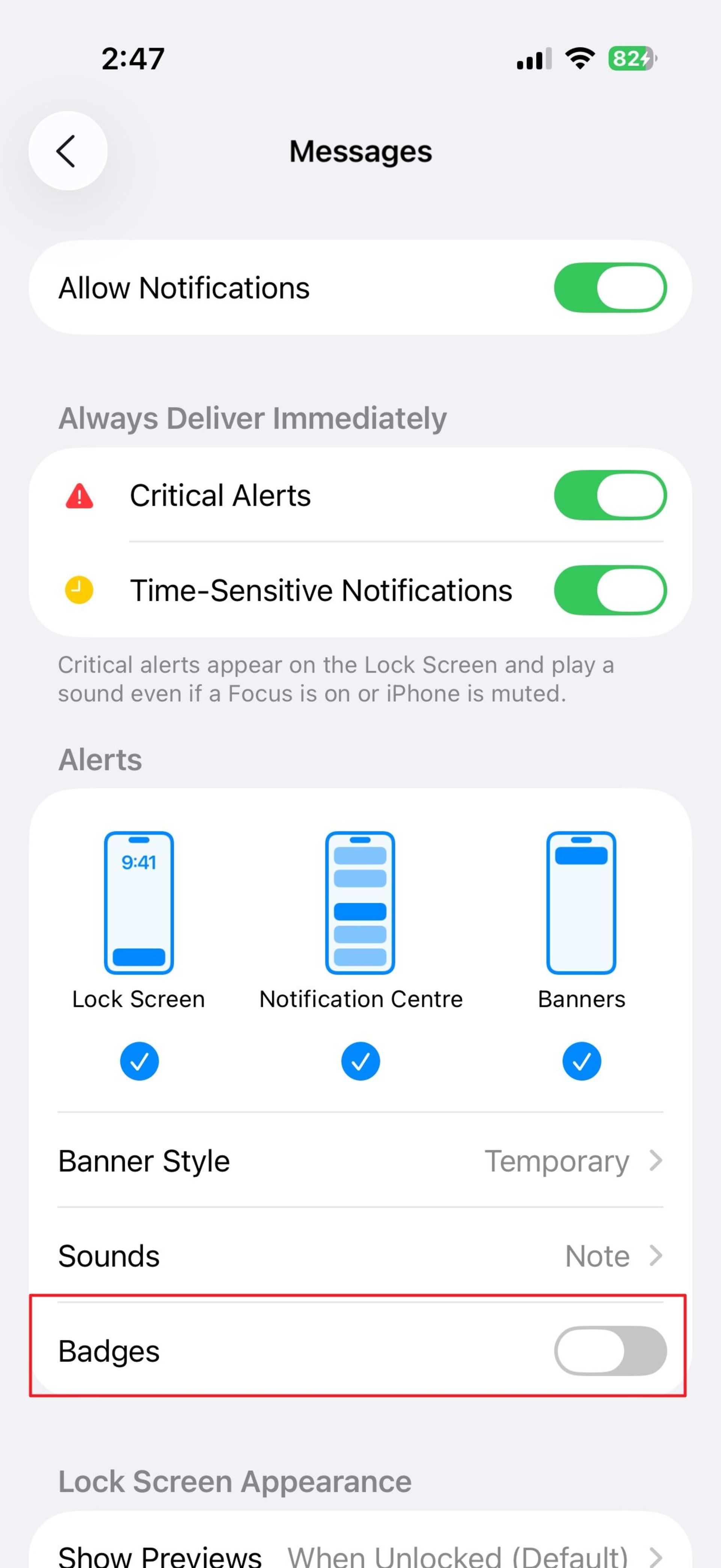Enable Badges switch
Image resolution: width=721 pixels, height=1568 pixels.
click(x=609, y=1351)
